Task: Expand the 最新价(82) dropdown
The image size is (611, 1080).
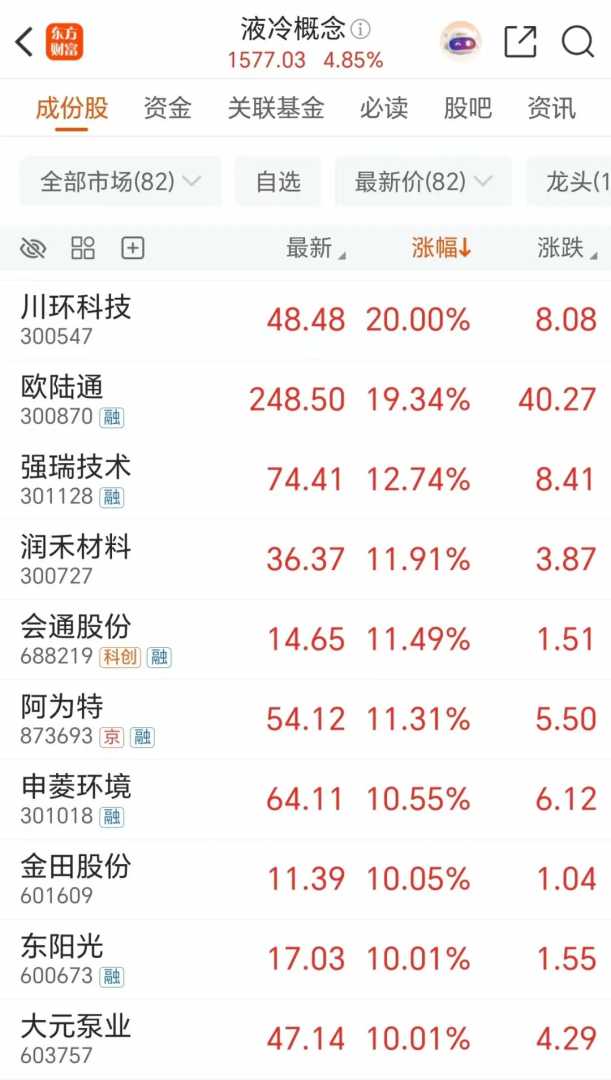Action: point(423,182)
